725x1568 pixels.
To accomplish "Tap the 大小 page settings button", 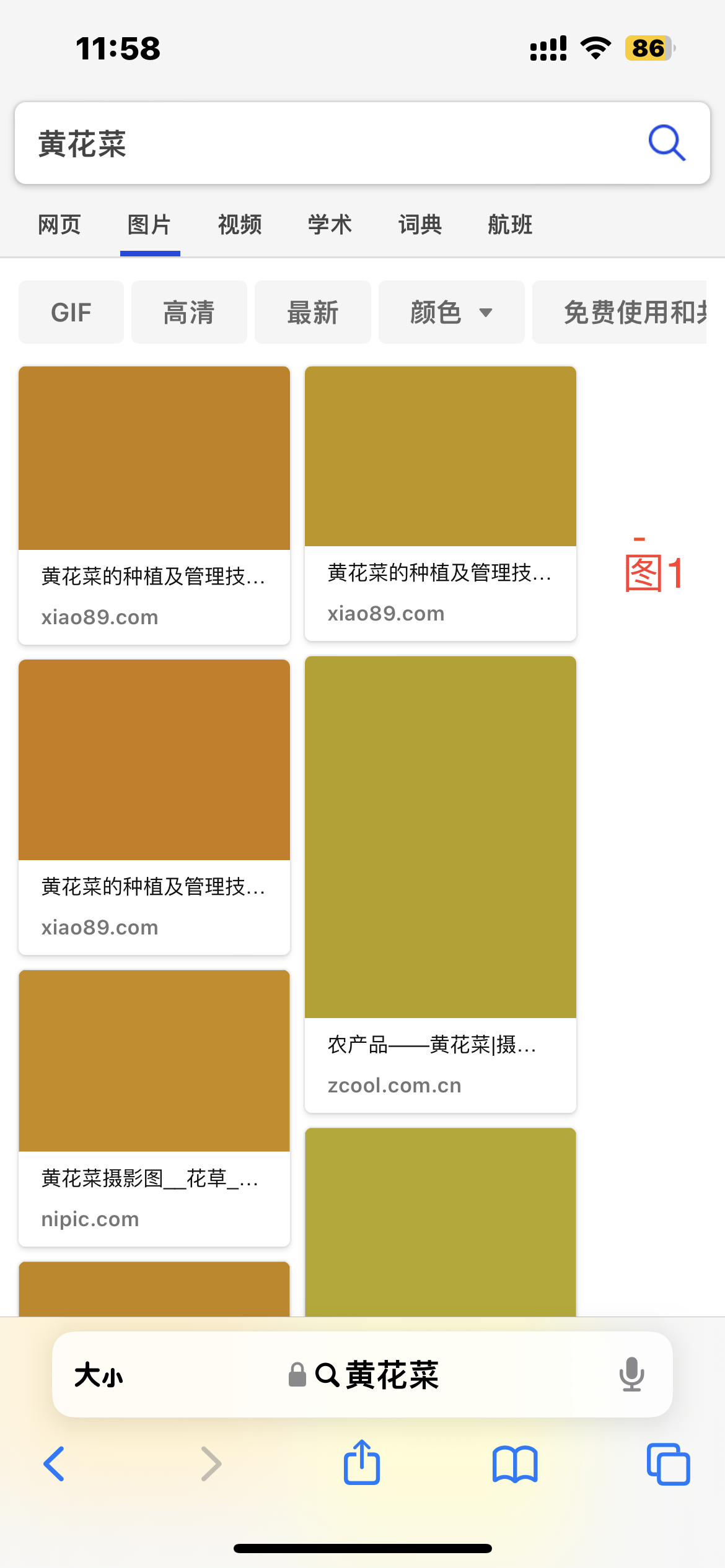I will point(99,1375).
